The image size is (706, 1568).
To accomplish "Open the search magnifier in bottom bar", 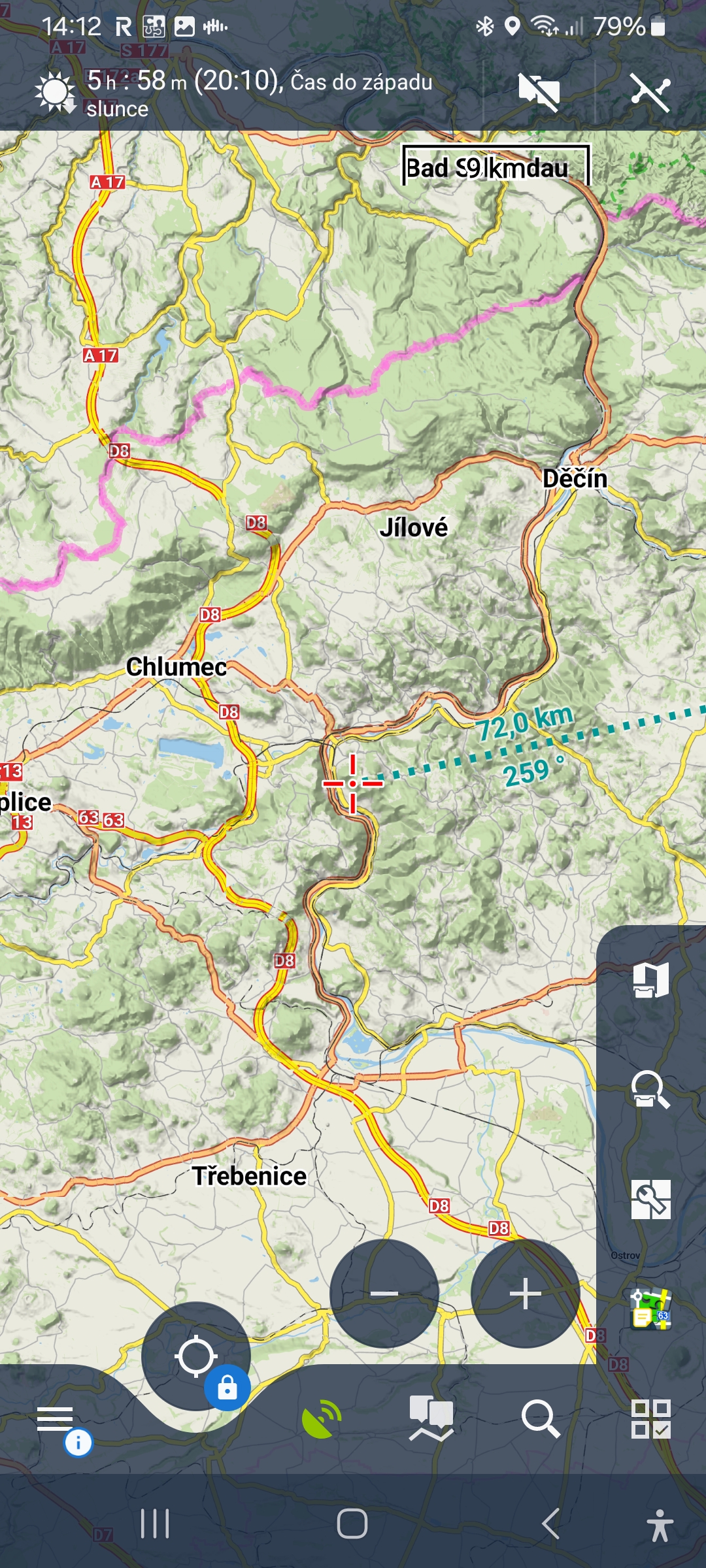I will click(x=541, y=1419).
